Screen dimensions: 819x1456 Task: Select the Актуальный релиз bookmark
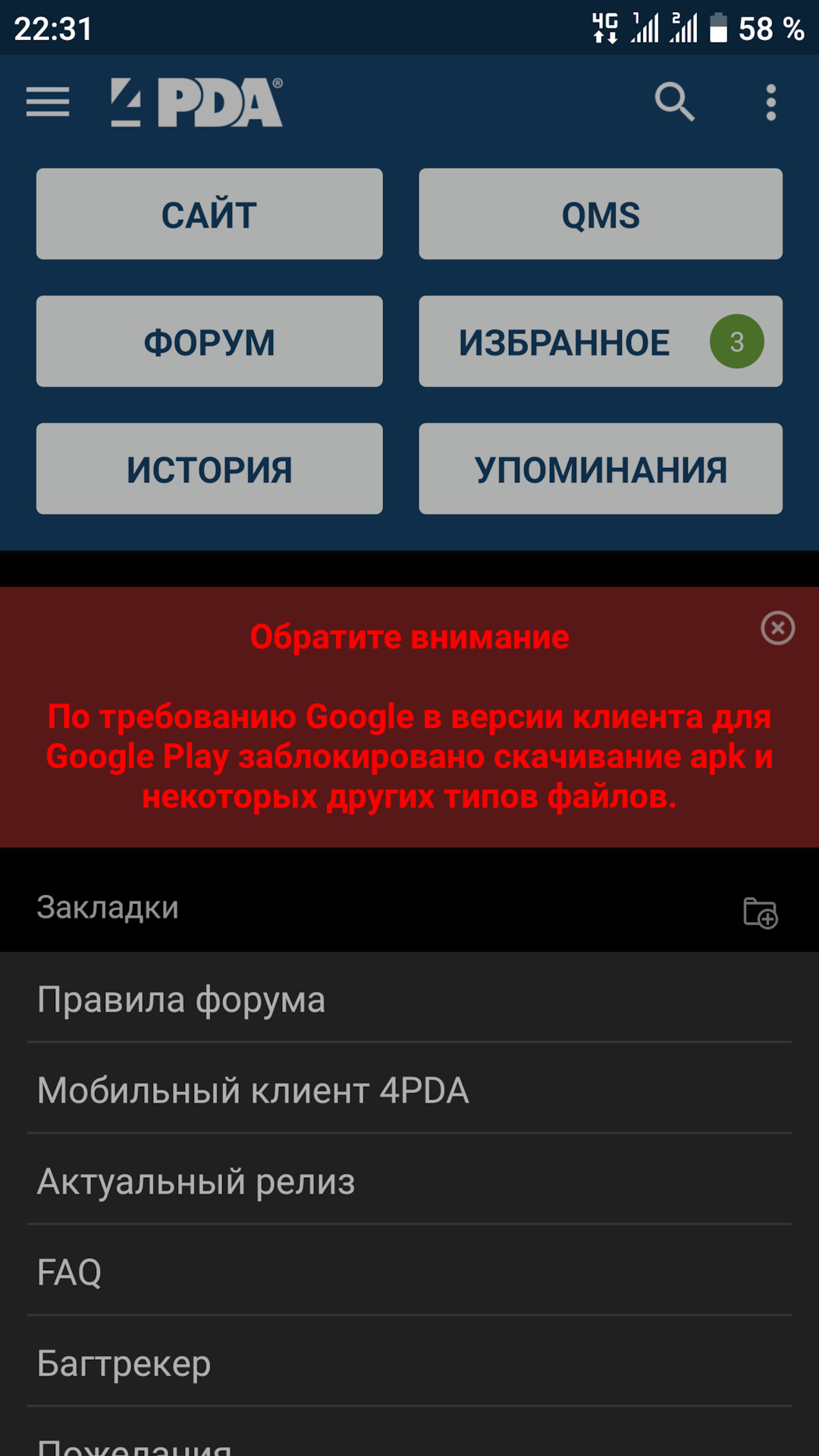(409, 1181)
